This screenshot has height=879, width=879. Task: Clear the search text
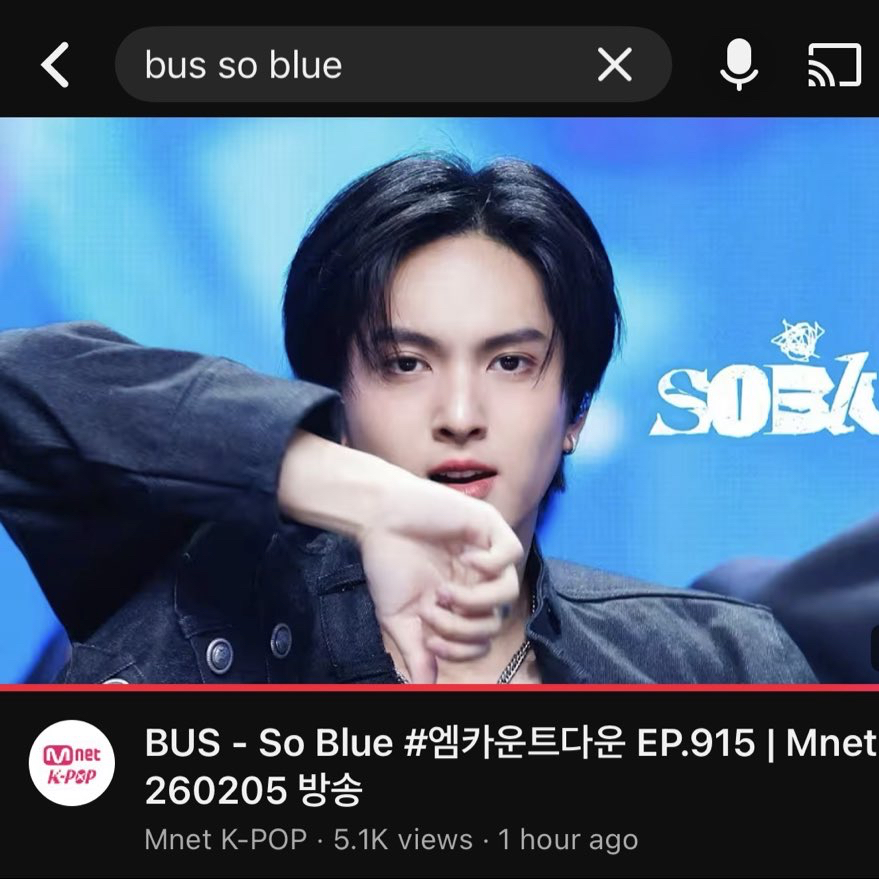click(x=614, y=66)
